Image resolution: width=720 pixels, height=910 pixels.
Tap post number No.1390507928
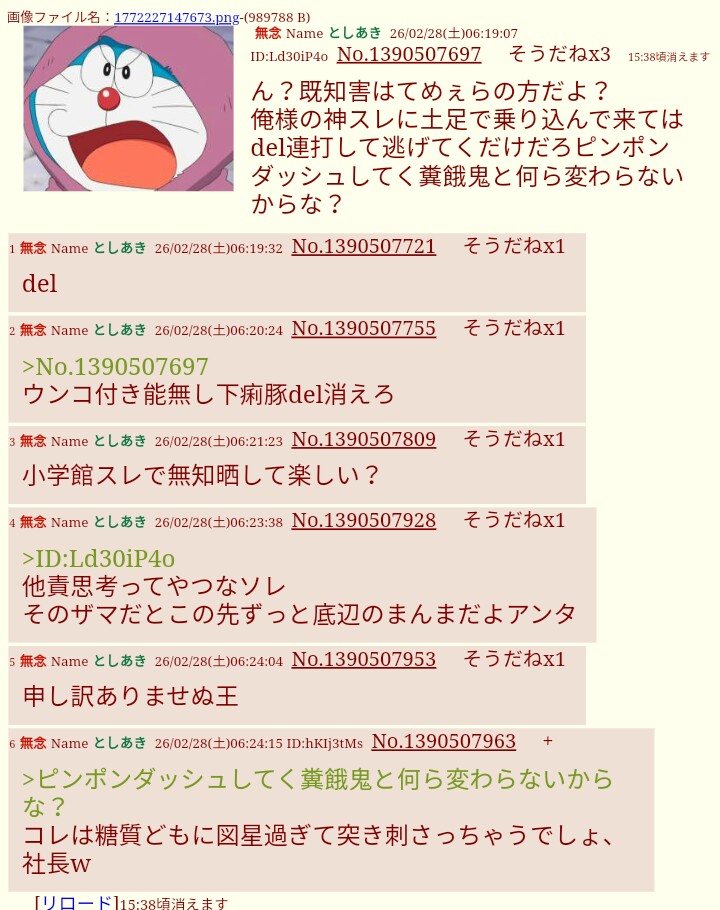(x=363, y=520)
